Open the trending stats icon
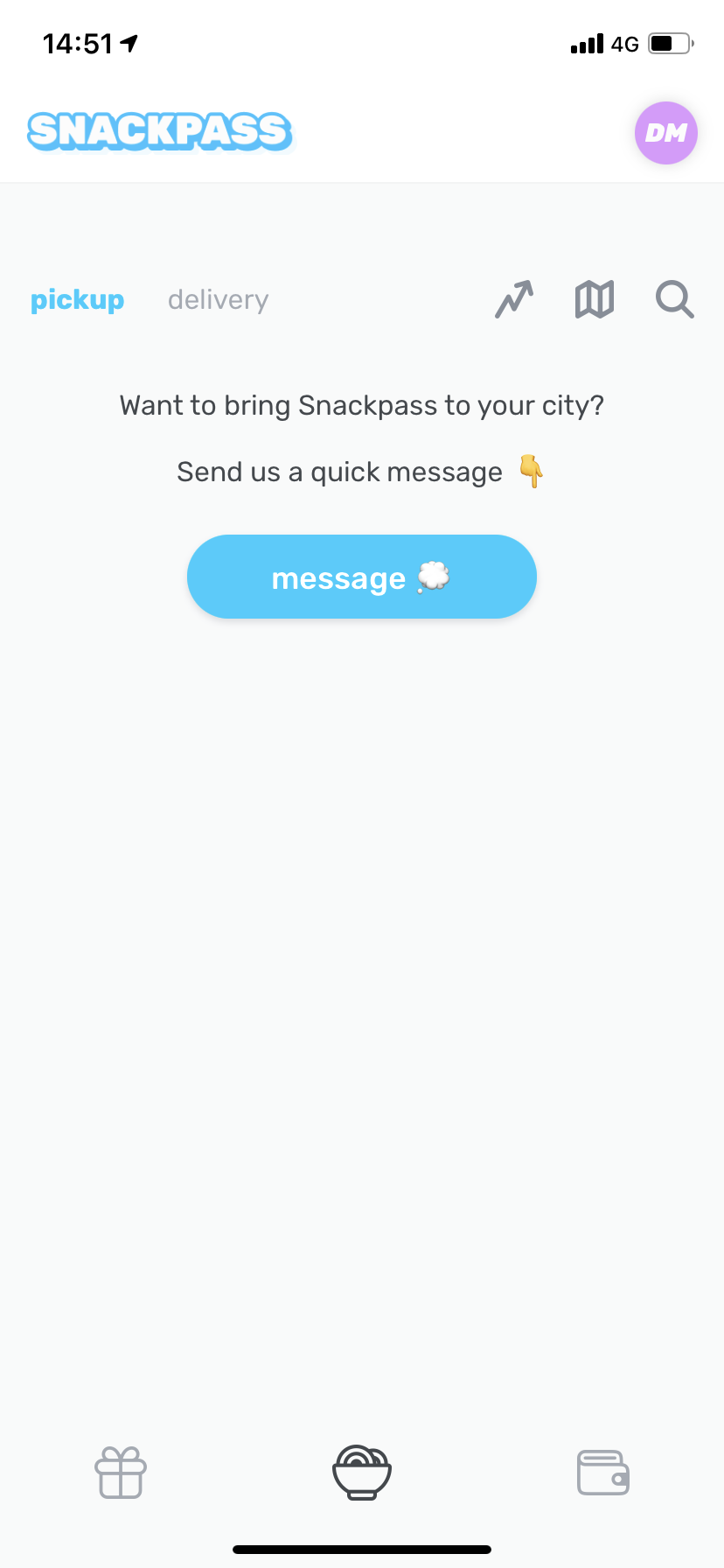 pyautogui.click(x=514, y=299)
